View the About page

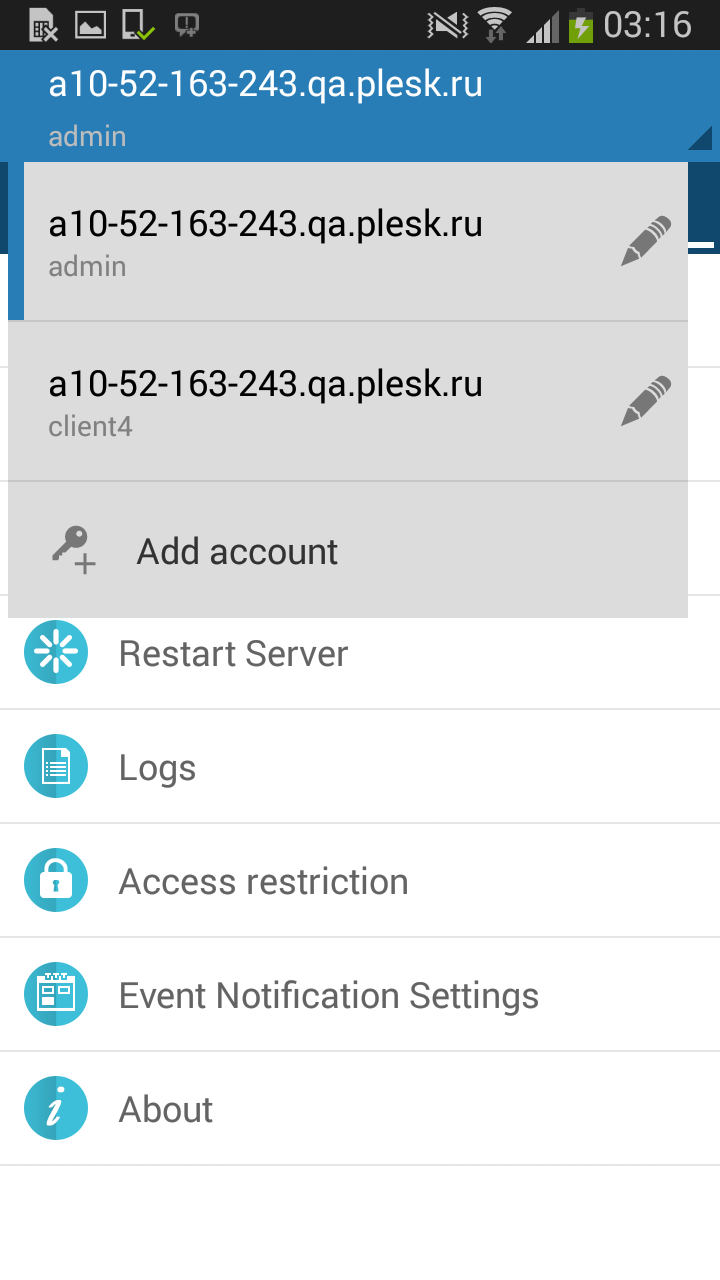[x=360, y=1109]
